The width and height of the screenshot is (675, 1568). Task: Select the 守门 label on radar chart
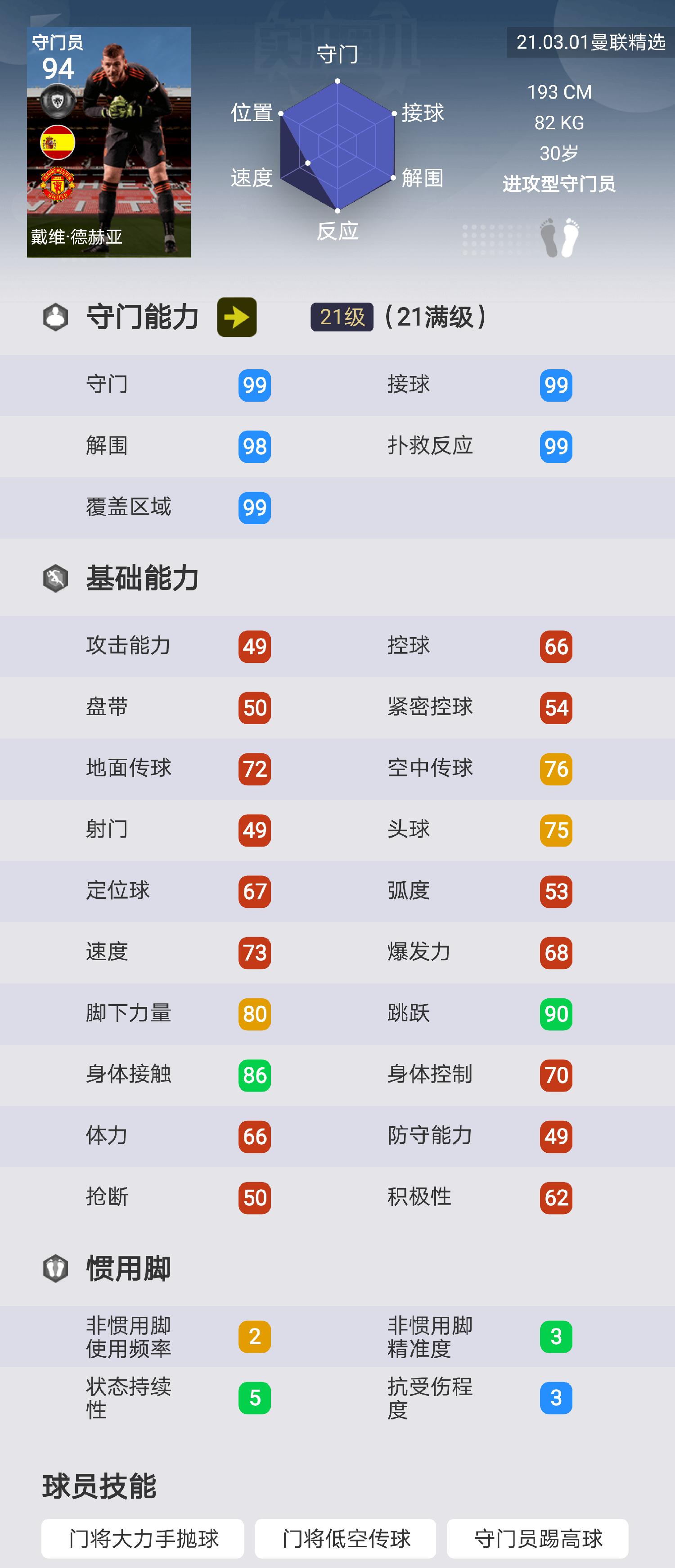point(337,54)
